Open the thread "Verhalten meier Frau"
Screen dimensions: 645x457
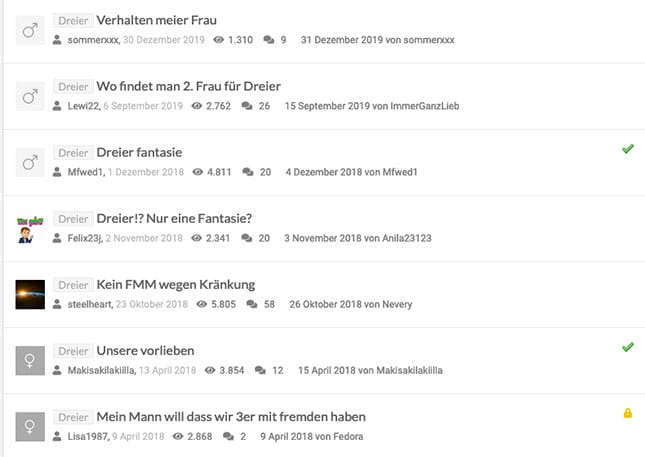coord(156,20)
